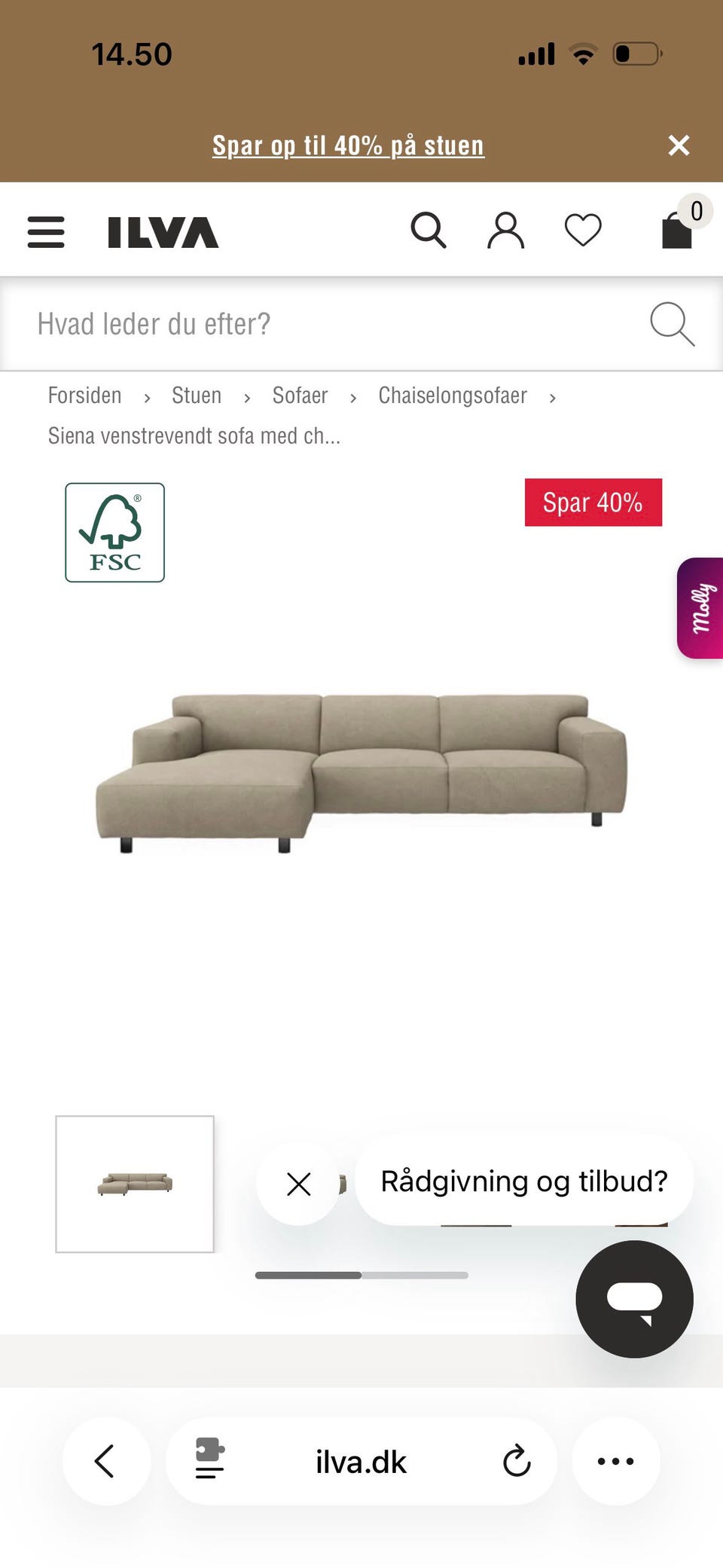Viewport: 723px width, 1568px height.
Task: Open the "Spar op til 40% på stuen" link
Action: coord(348,145)
